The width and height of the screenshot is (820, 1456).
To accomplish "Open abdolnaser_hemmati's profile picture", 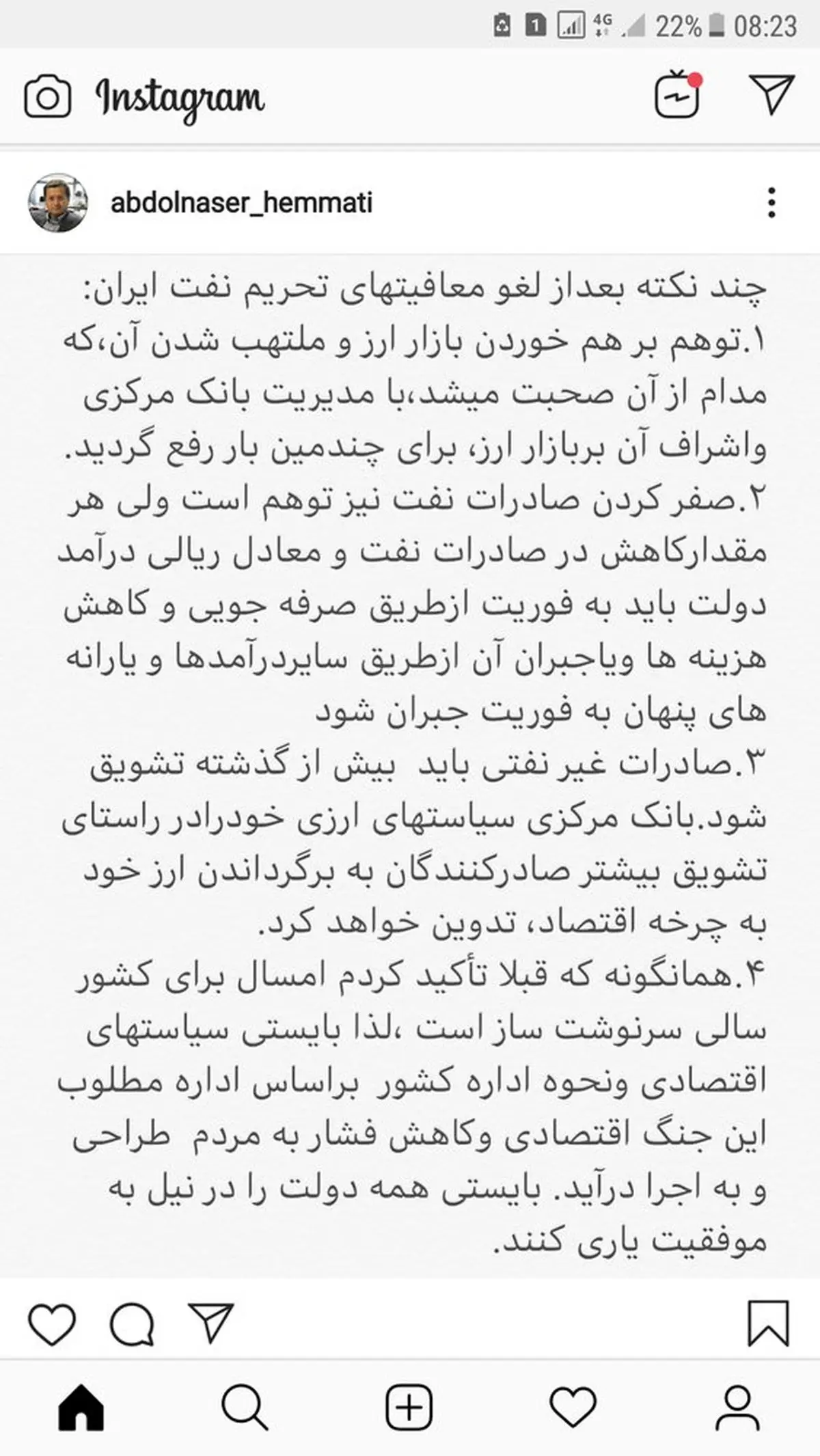I will 58,202.
